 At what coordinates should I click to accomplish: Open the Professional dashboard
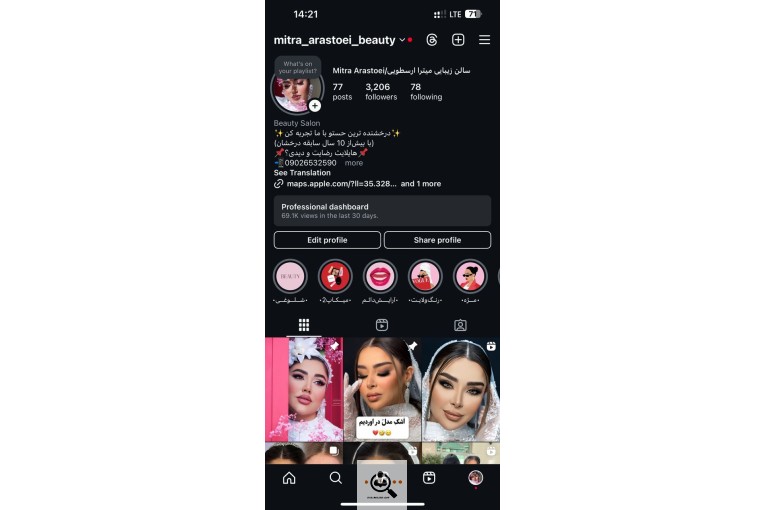click(x=382, y=210)
